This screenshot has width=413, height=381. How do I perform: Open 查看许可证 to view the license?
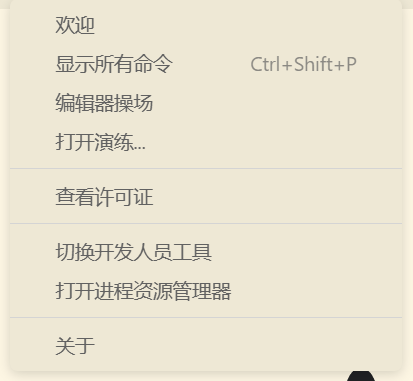206,196
